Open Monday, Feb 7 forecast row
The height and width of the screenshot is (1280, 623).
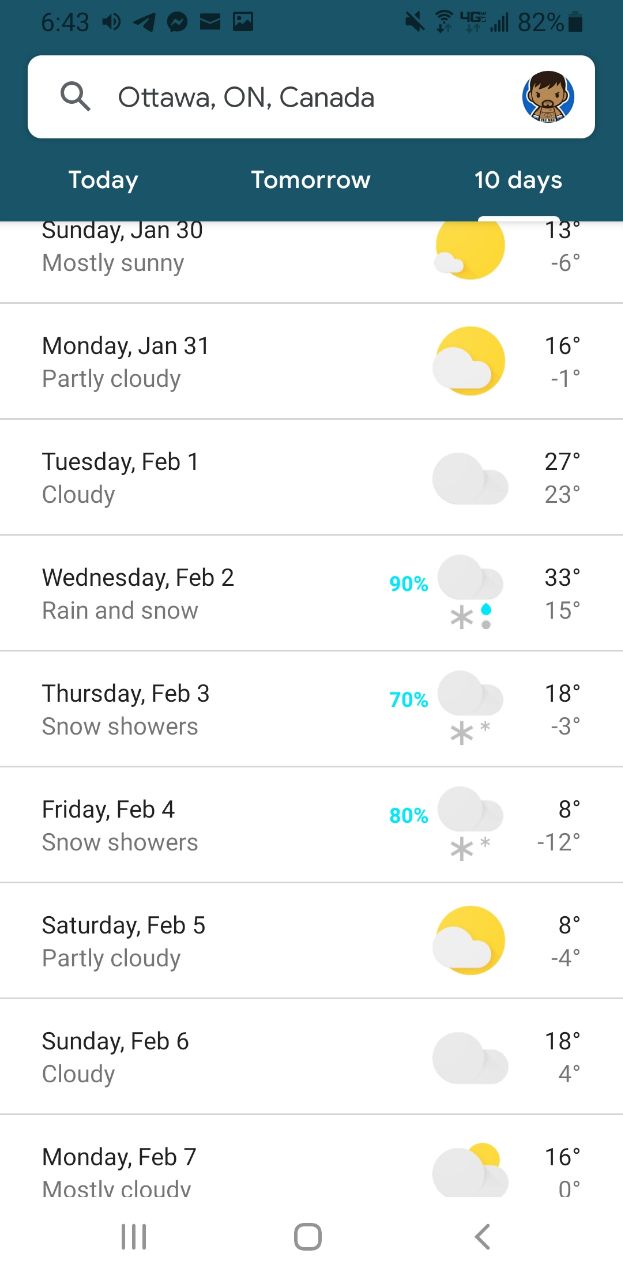pos(311,1156)
